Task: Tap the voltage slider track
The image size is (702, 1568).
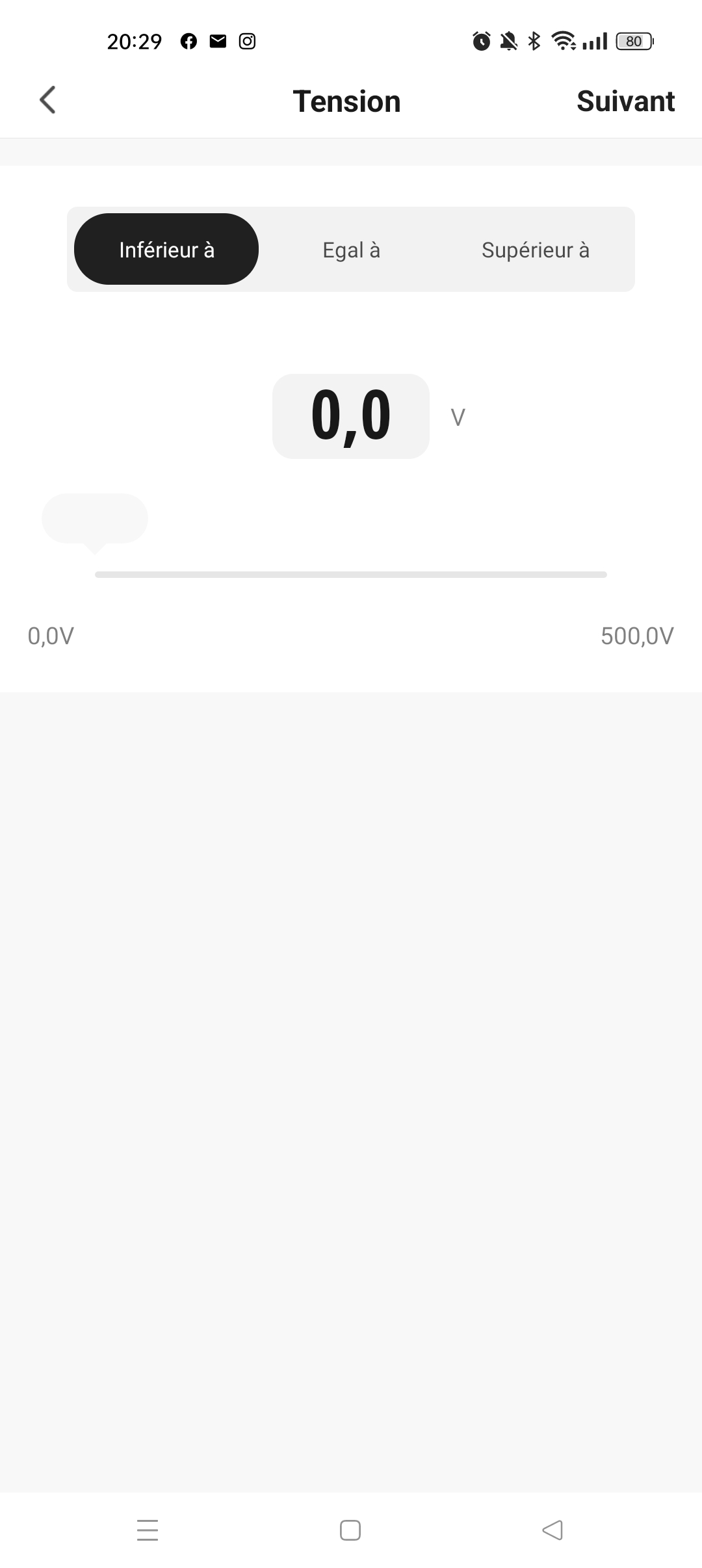Action: (351, 575)
